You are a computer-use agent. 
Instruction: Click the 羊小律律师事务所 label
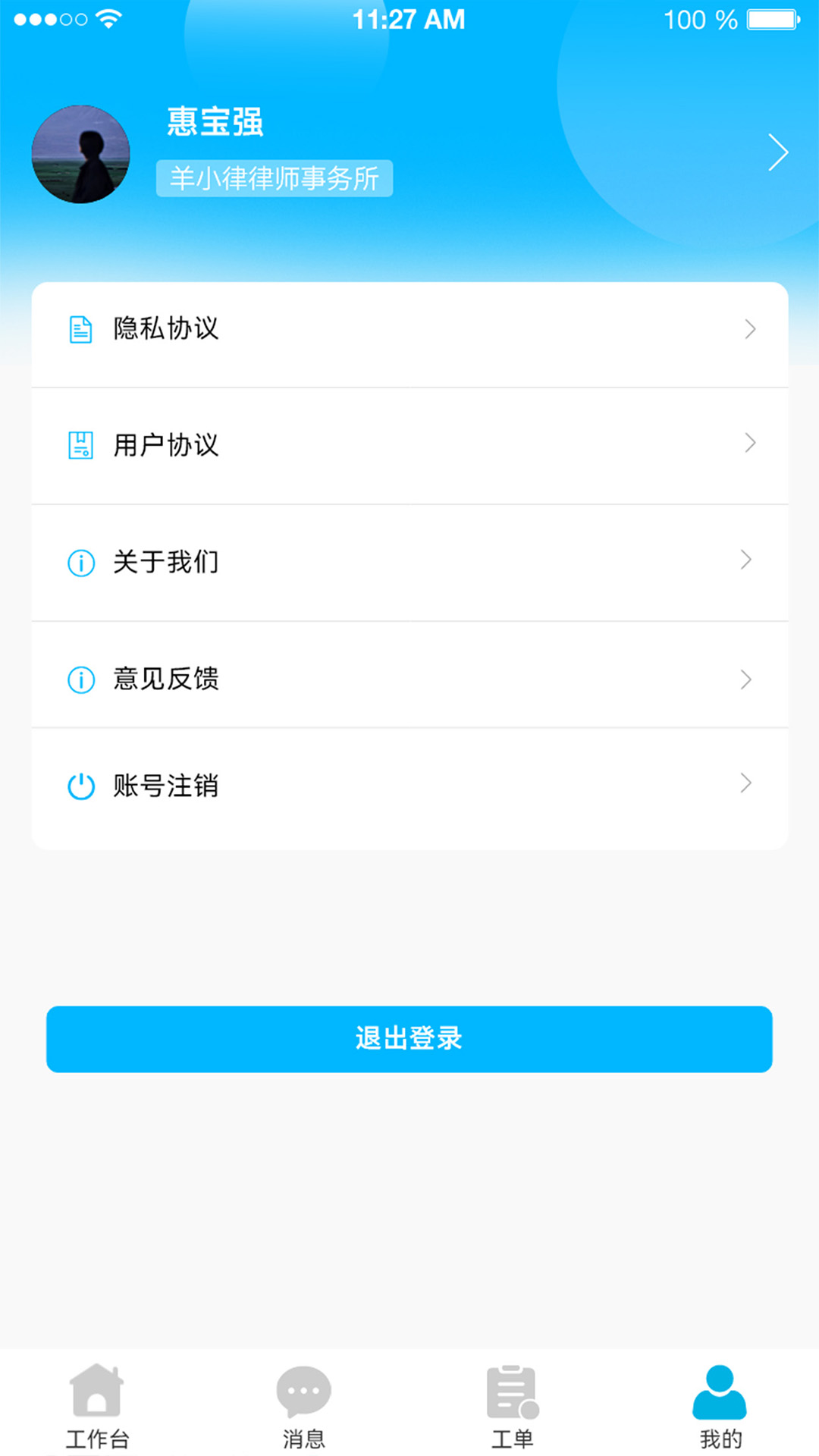[275, 178]
